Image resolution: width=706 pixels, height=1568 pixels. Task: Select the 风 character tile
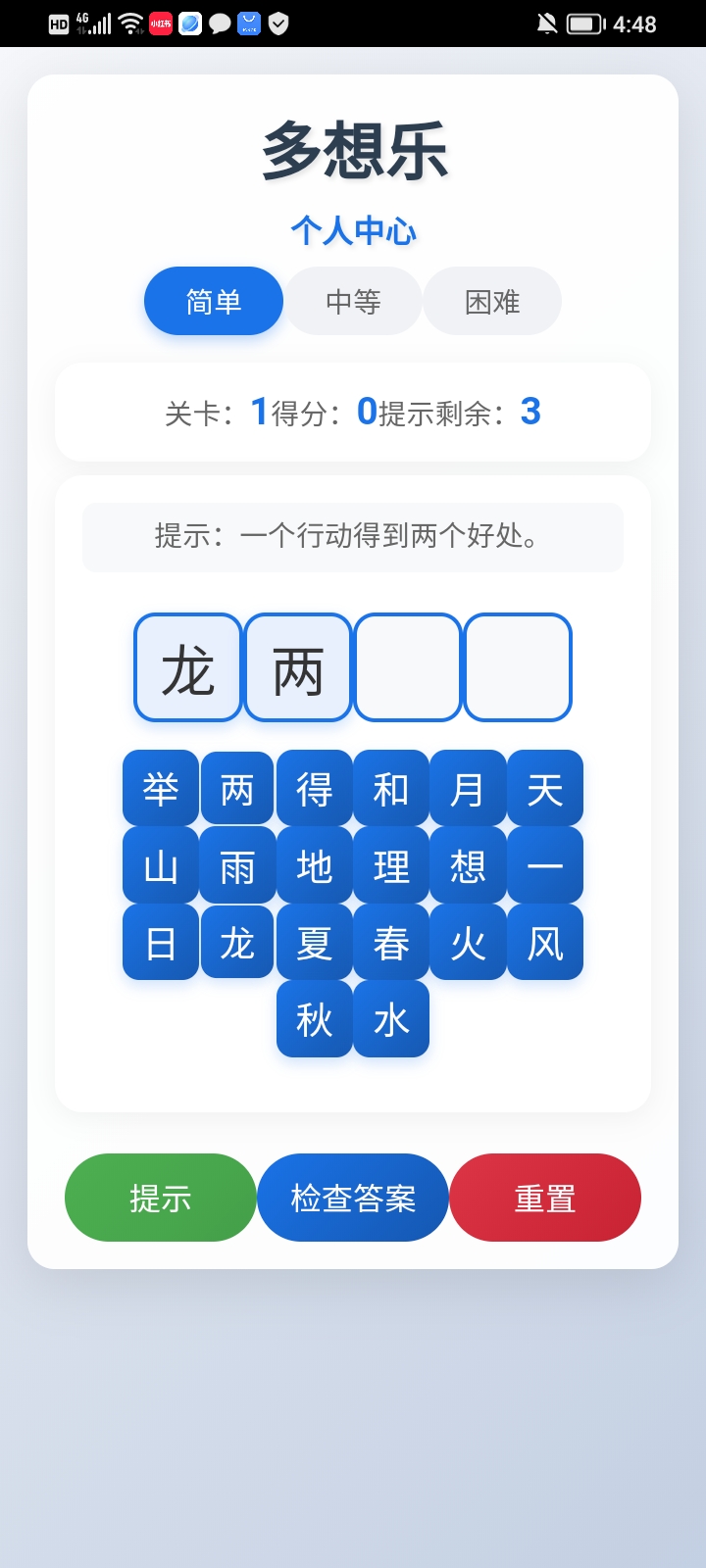click(x=545, y=942)
